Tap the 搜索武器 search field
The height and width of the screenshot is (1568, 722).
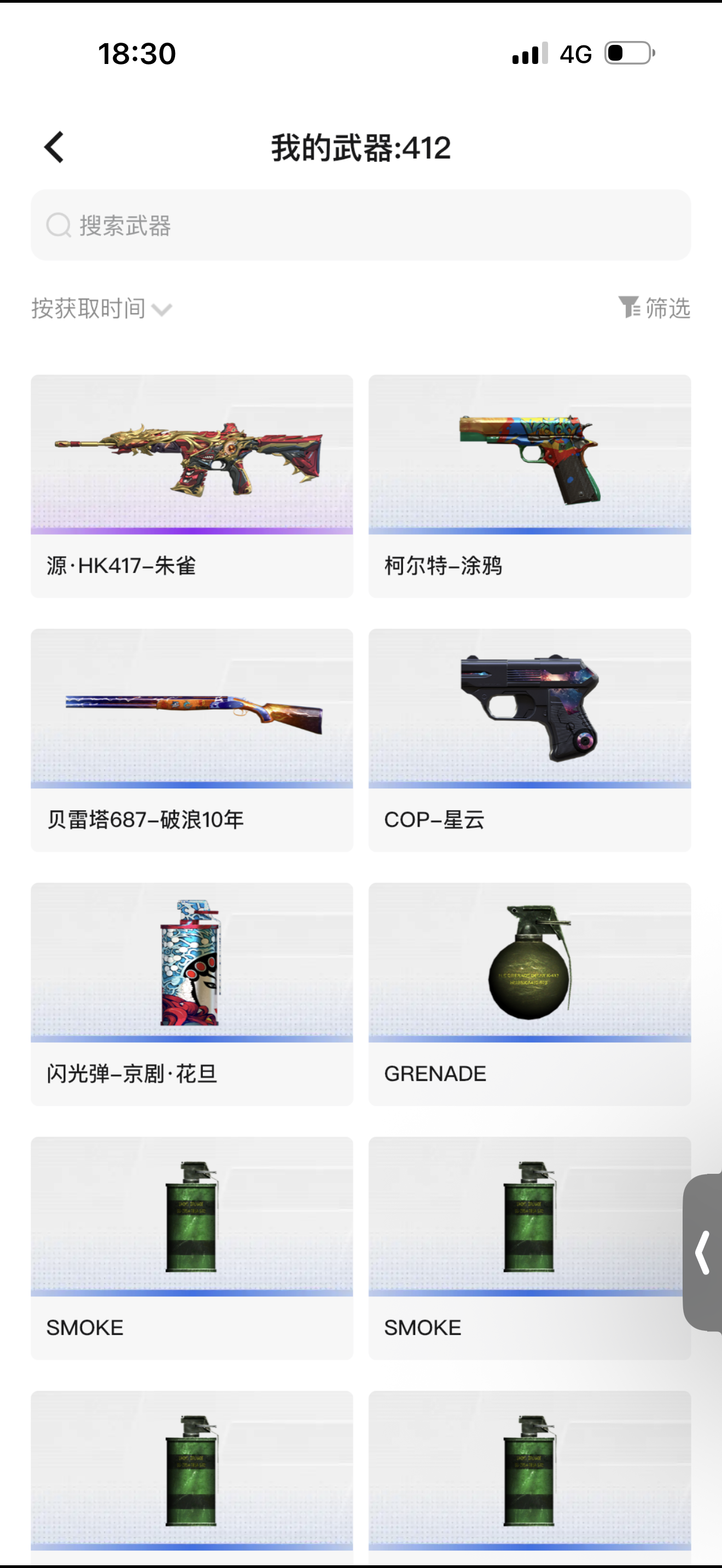point(360,225)
